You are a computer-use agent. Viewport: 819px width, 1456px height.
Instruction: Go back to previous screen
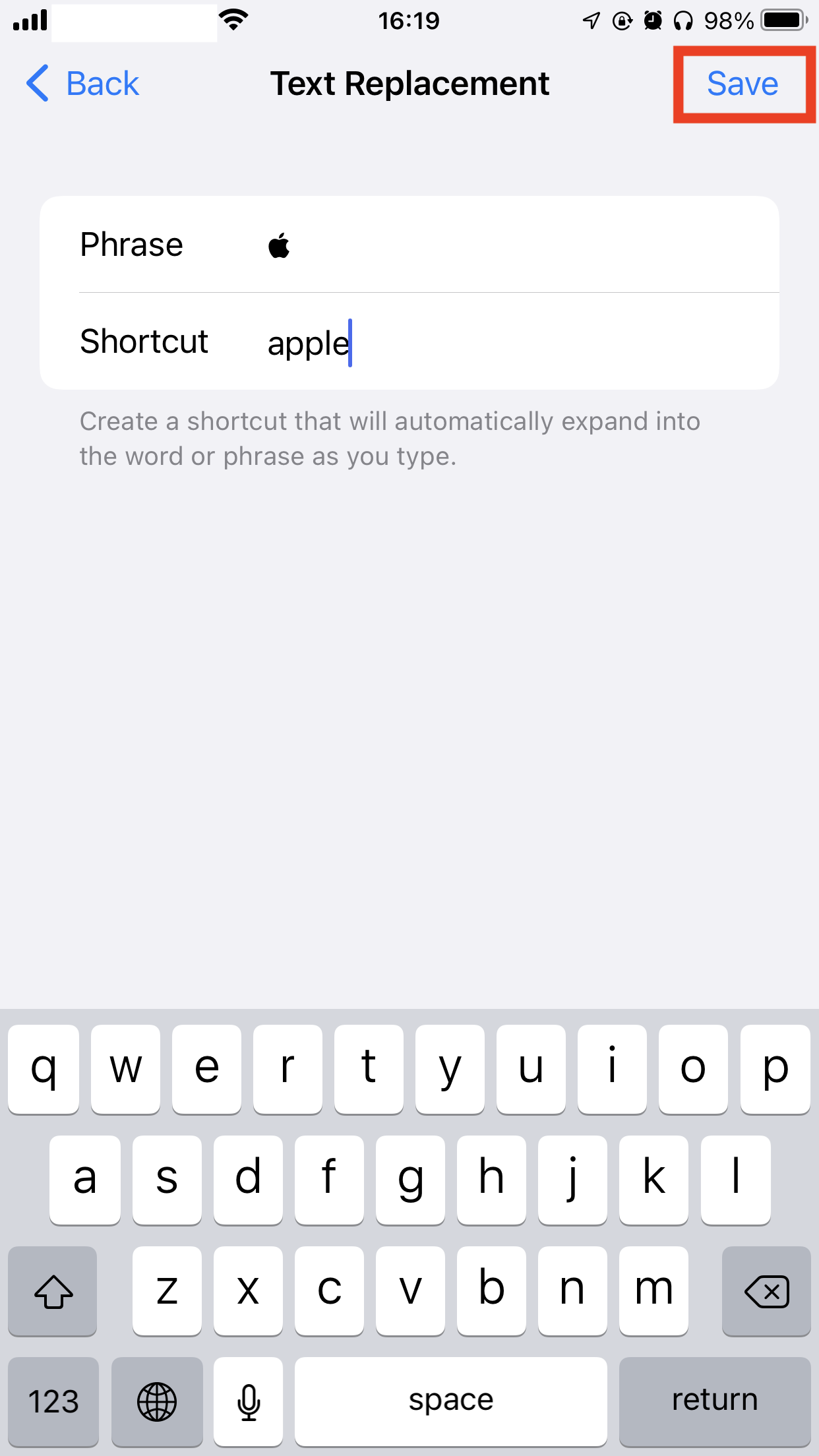tap(83, 84)
